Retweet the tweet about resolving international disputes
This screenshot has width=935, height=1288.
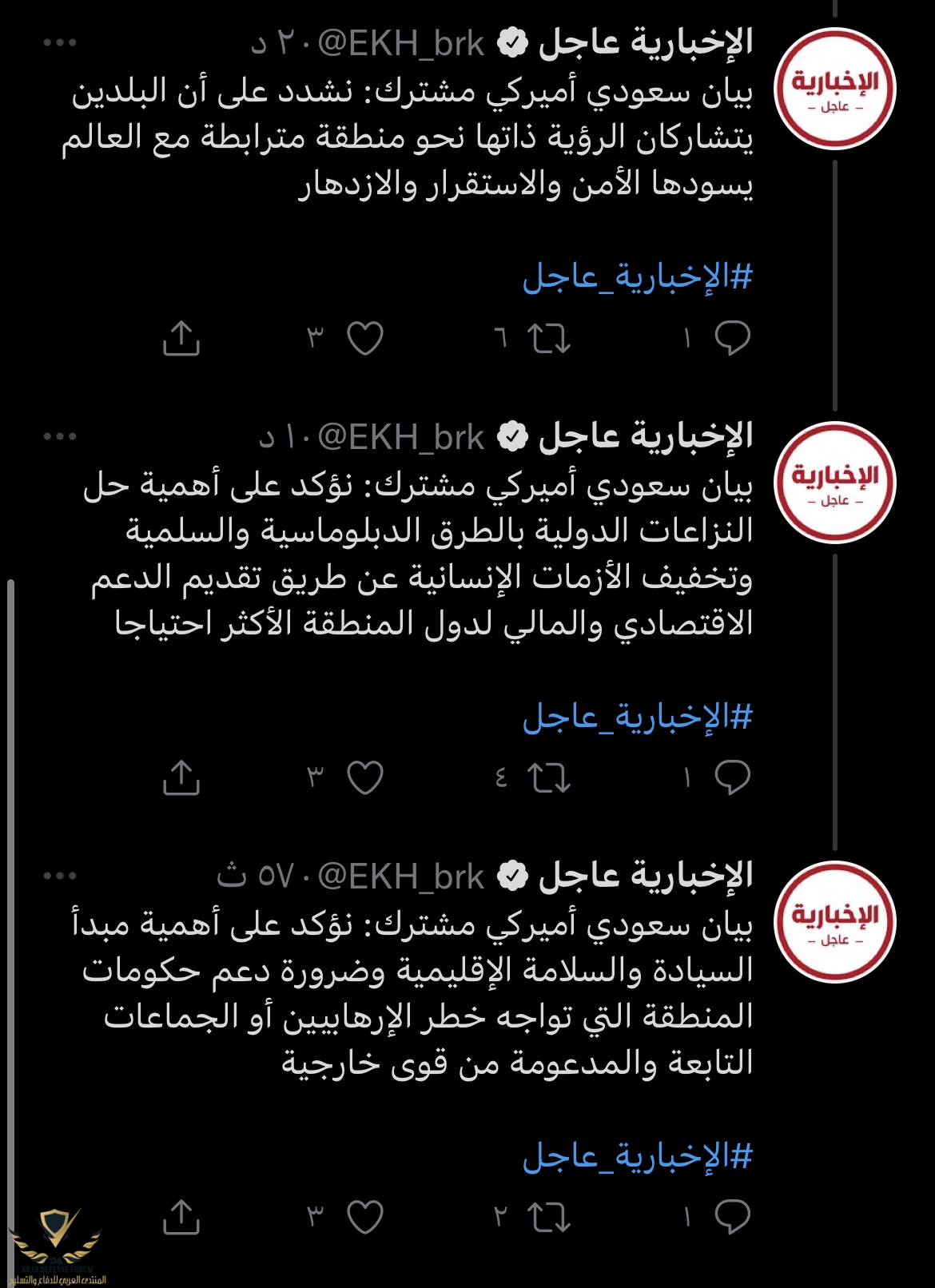(x=549, y=777)
